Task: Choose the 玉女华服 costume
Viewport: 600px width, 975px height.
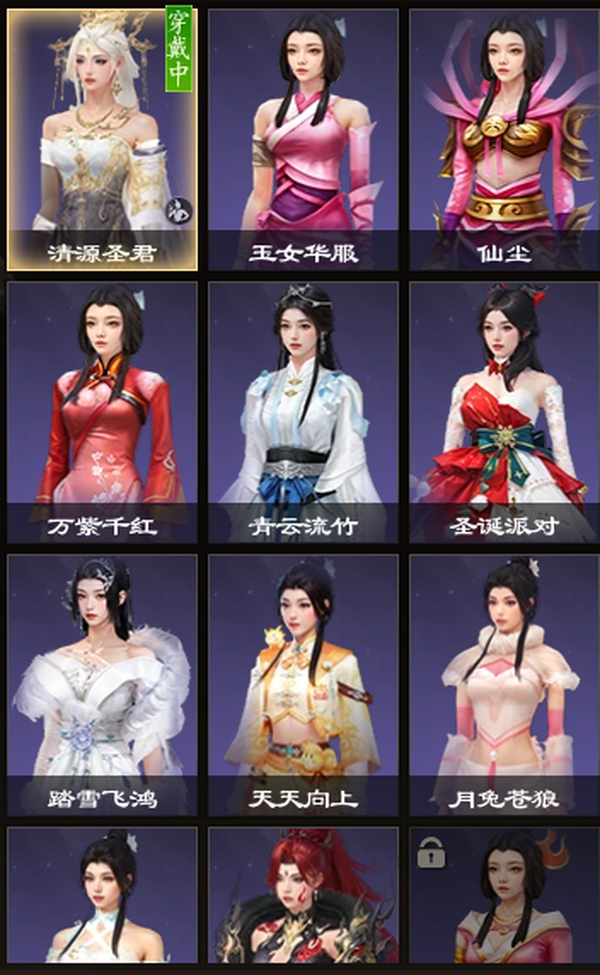Action: pos(303,140)
